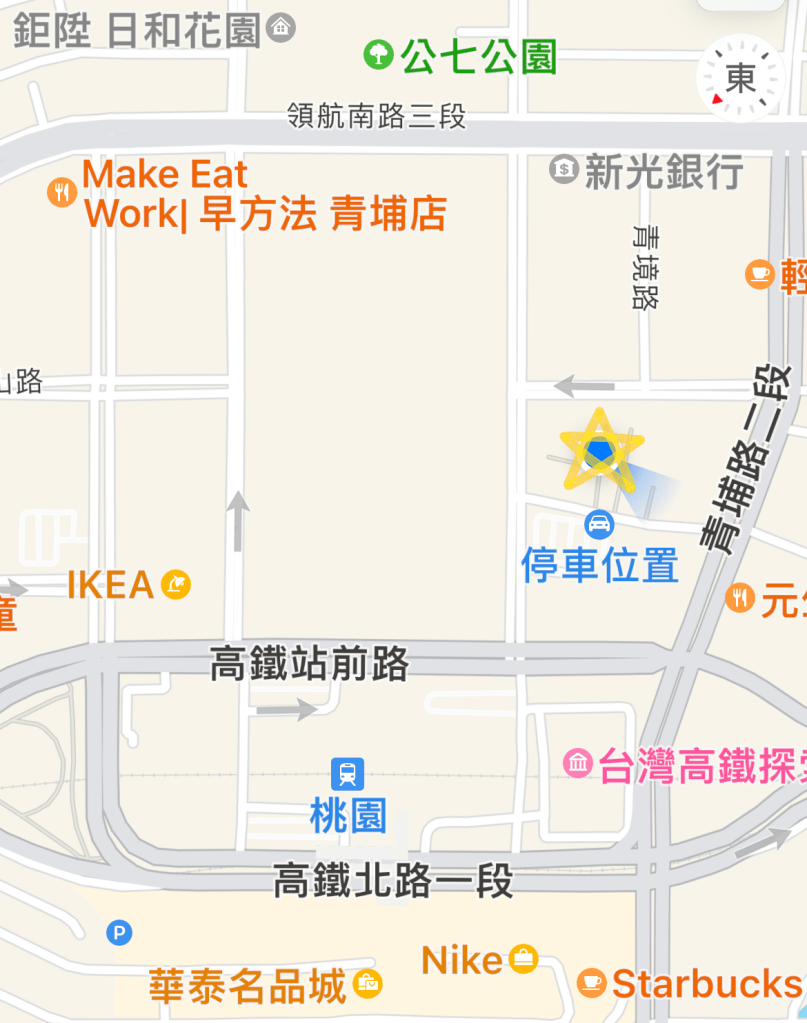Select the 台灣高鐵探索館 museum marker
807x1023 pixels.
[578, 765]
